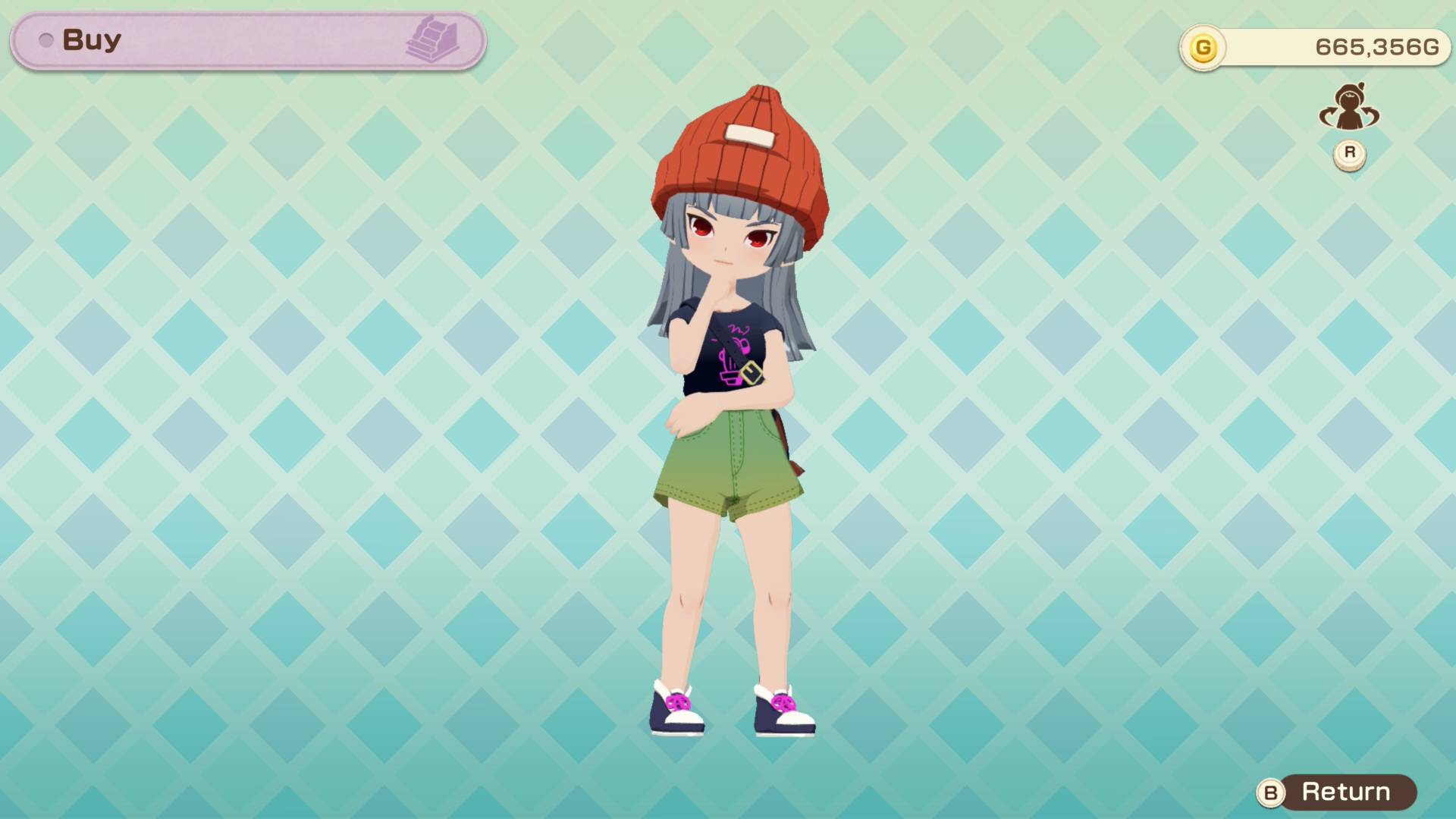Tap the Return button
Viewport: 1456px width, 819px height.
(1336, 792)
